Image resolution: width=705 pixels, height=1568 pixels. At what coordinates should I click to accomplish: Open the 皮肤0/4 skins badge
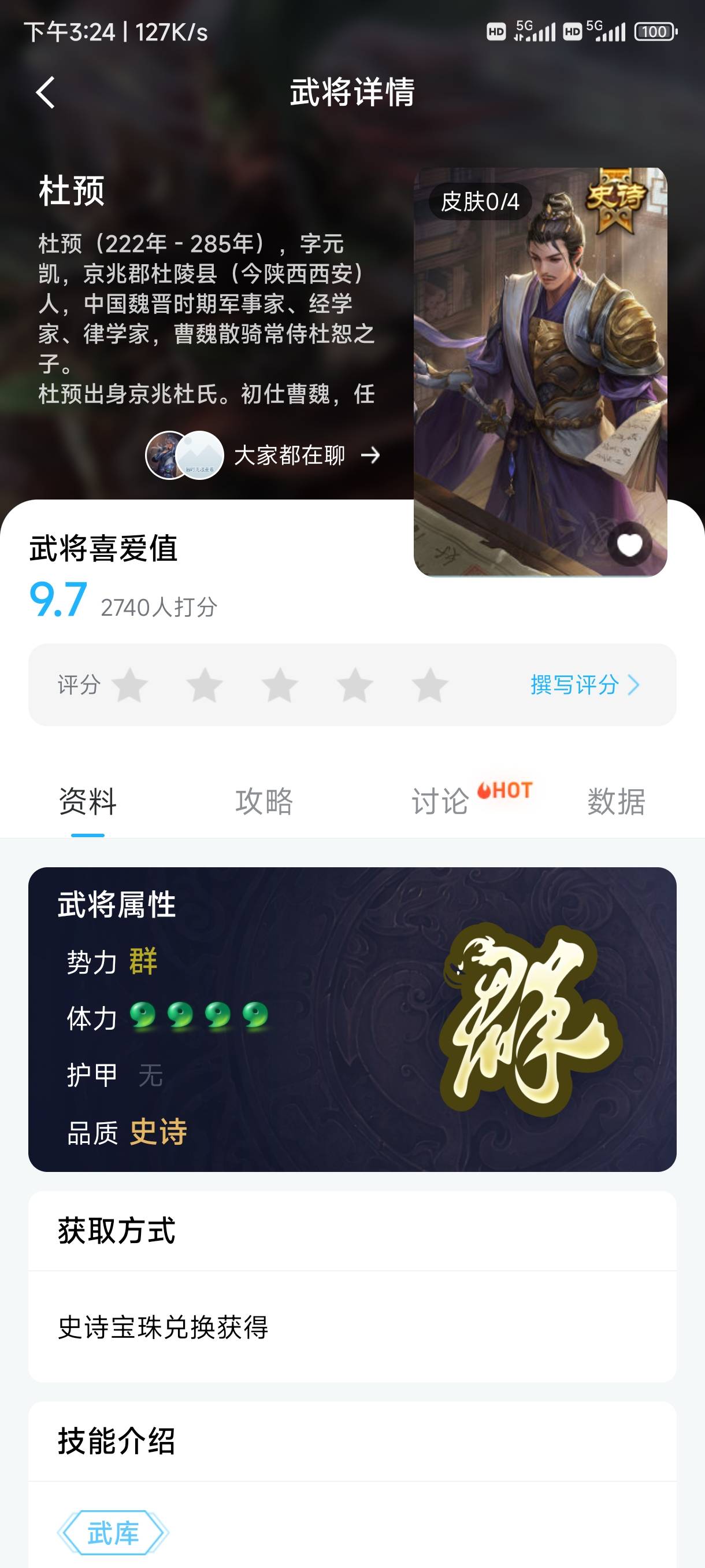click(479, 201)
